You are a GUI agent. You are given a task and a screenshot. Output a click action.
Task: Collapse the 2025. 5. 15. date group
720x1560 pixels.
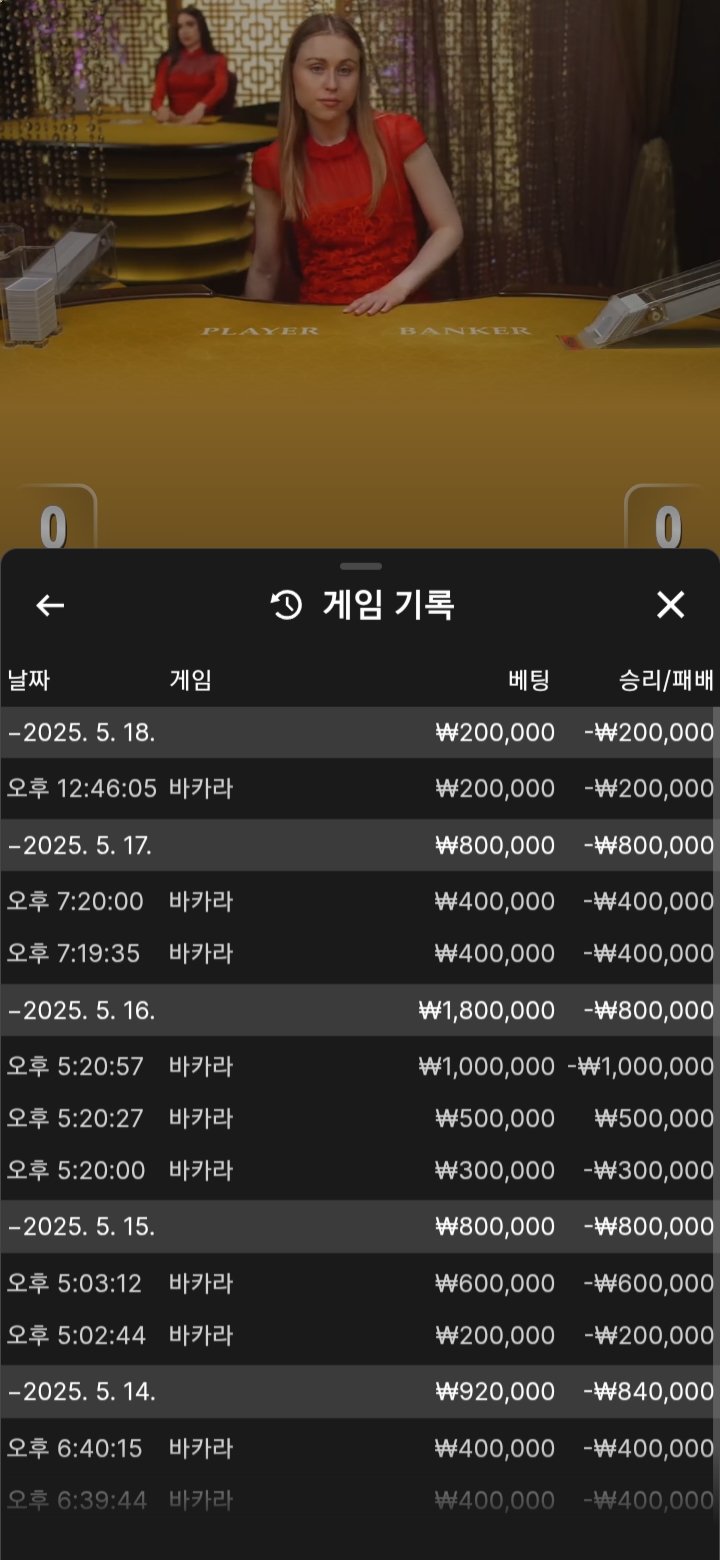tap(360, 1227)
